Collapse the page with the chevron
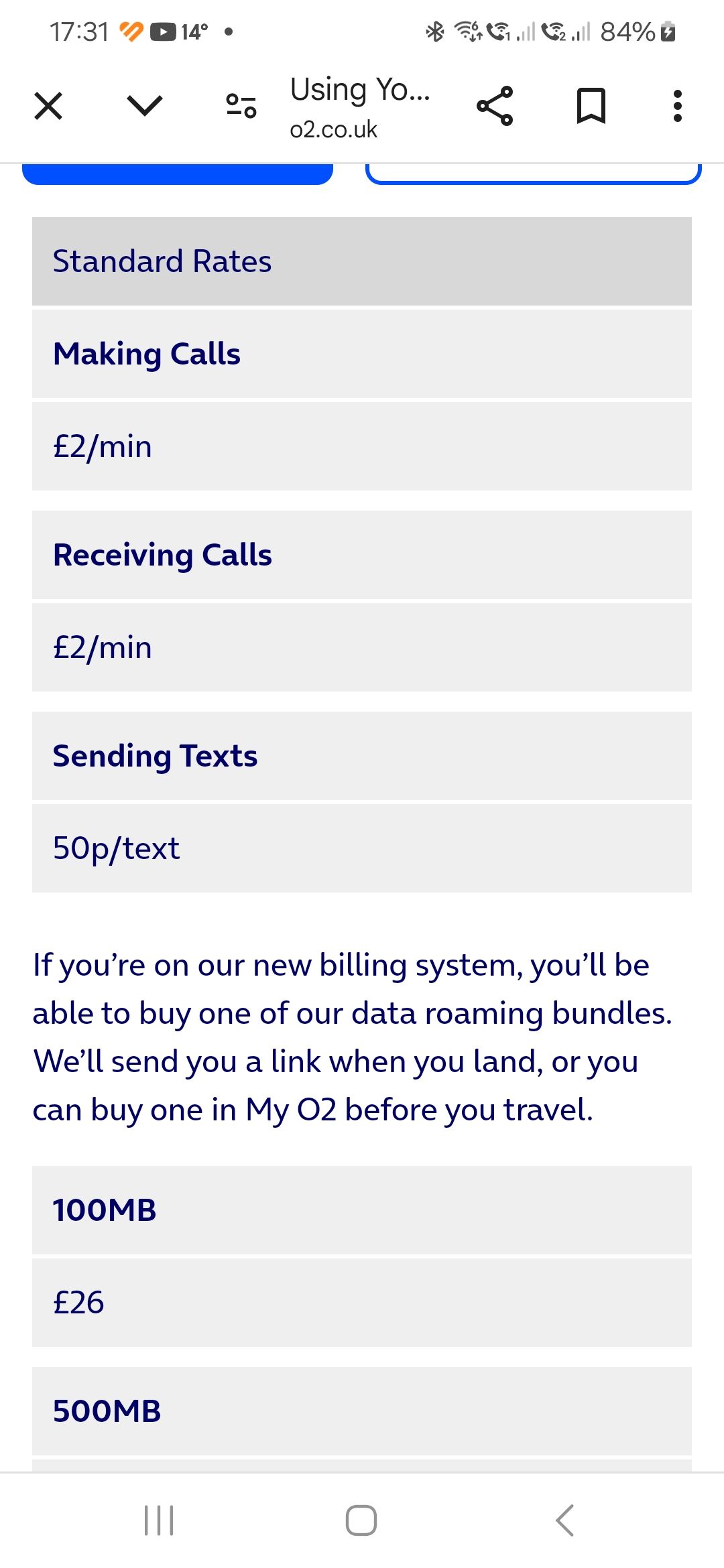This screenshot has height=1568, width=724. tap(144, 105)
